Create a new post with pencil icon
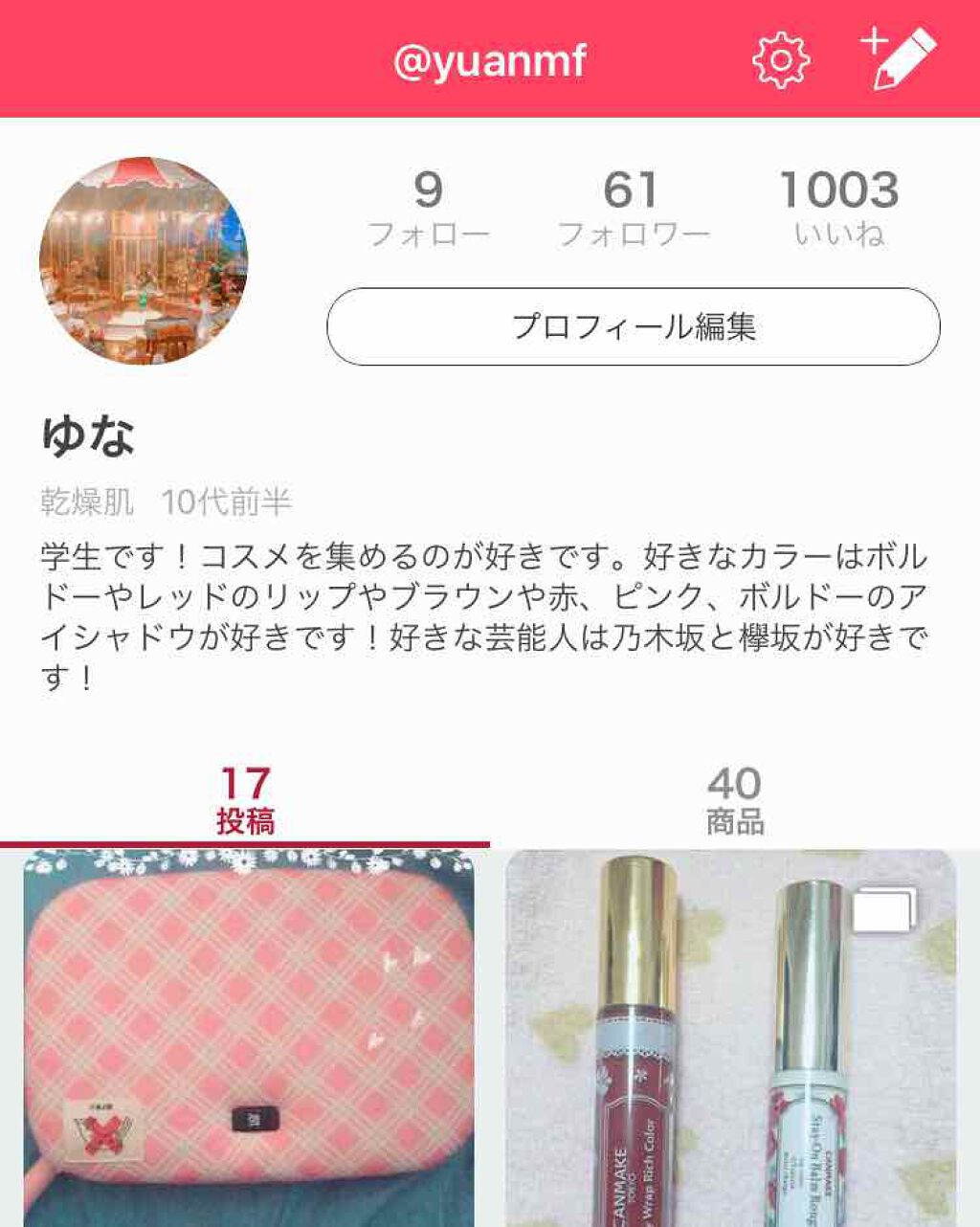Image resolution: width=980 pixels, height=1227 pixels. tap(898, 58)
